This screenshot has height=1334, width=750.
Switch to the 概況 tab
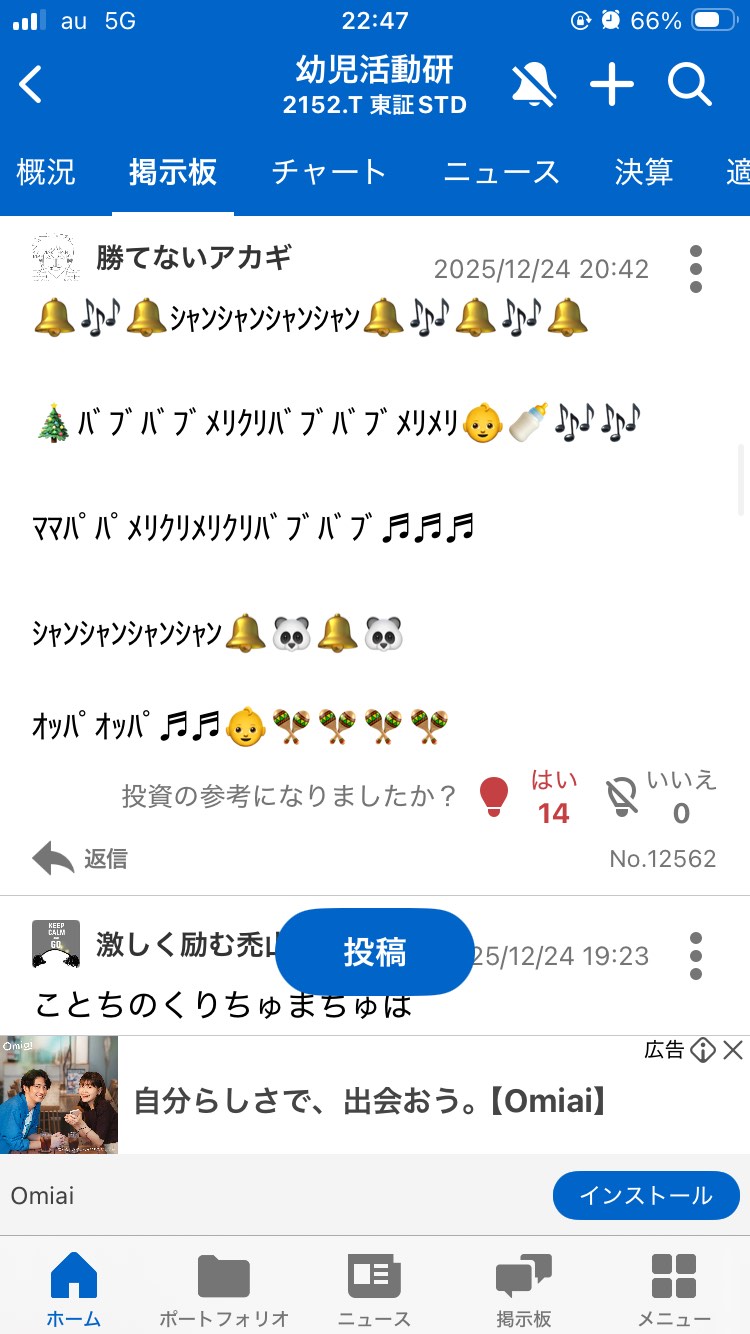46,172
